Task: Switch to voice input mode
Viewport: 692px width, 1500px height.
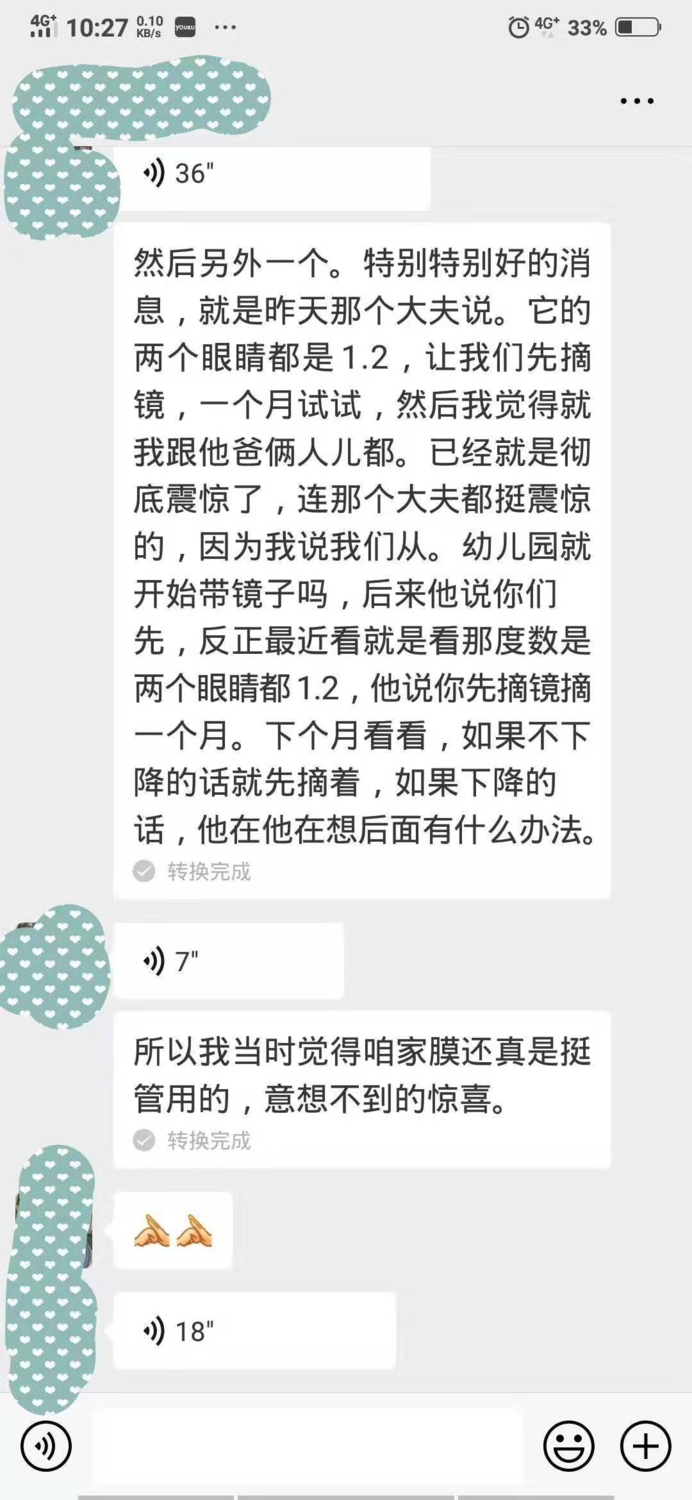Action: (x=46, y=1446)
